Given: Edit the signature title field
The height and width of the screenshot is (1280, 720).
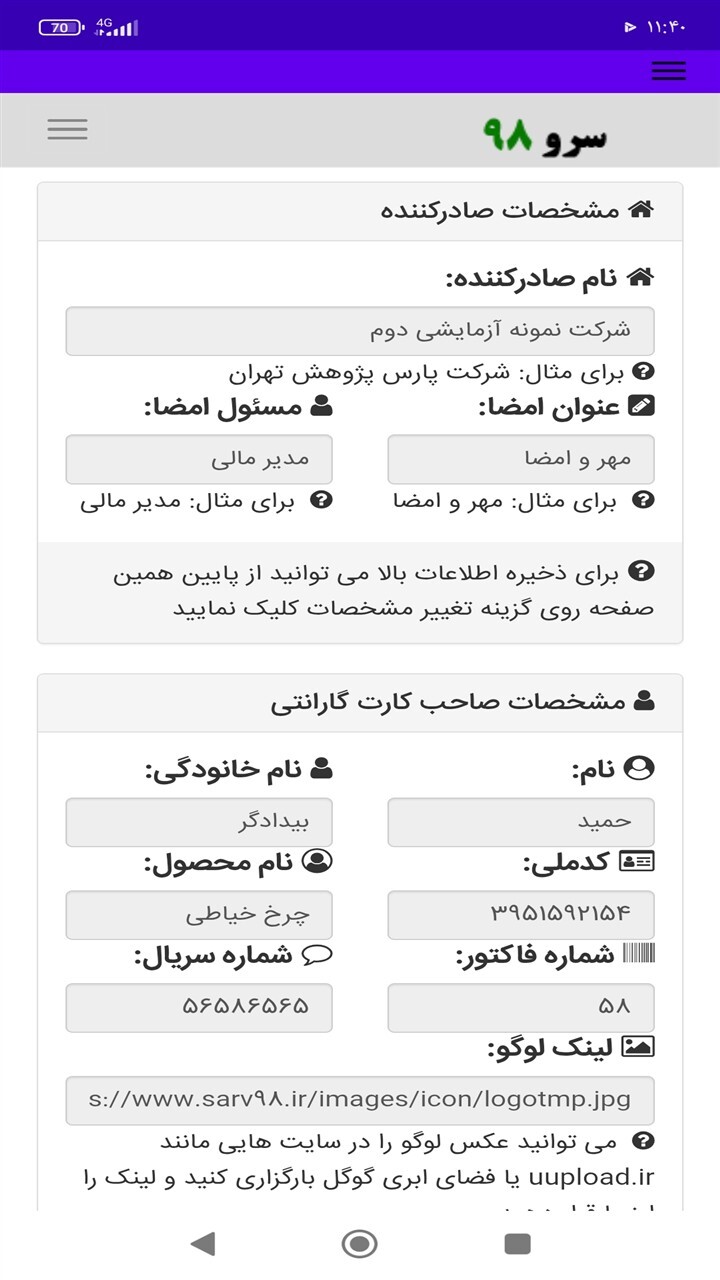Looking at the screenshot, I should (521, 459).
